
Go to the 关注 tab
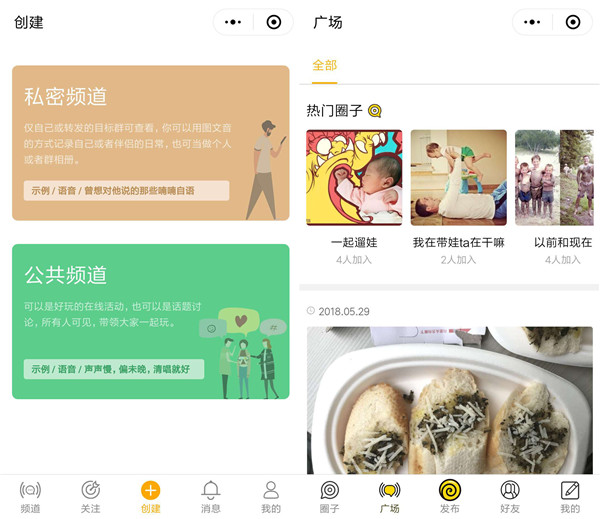90,496
